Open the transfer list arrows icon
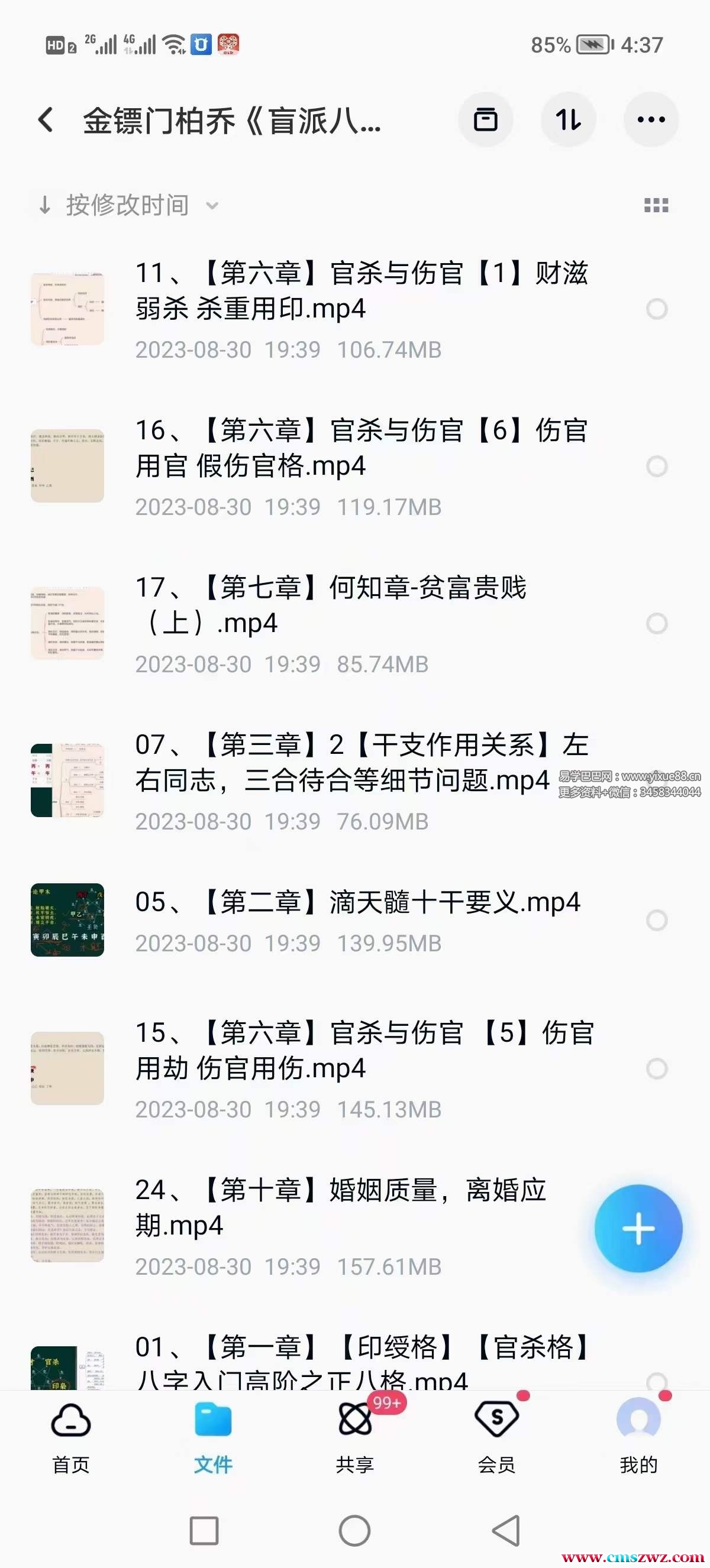The width and height of the screenshot is (710, 1568). (568, 120)
